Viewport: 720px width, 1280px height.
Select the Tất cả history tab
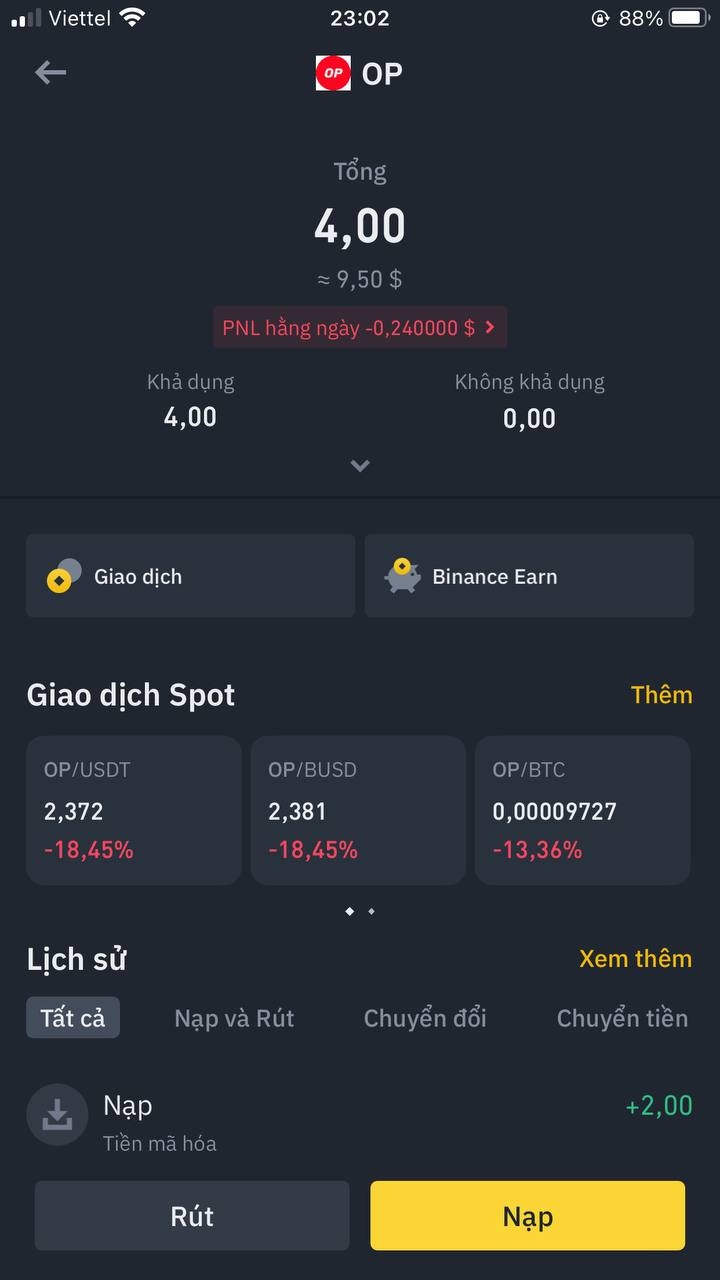point(73,1018)
